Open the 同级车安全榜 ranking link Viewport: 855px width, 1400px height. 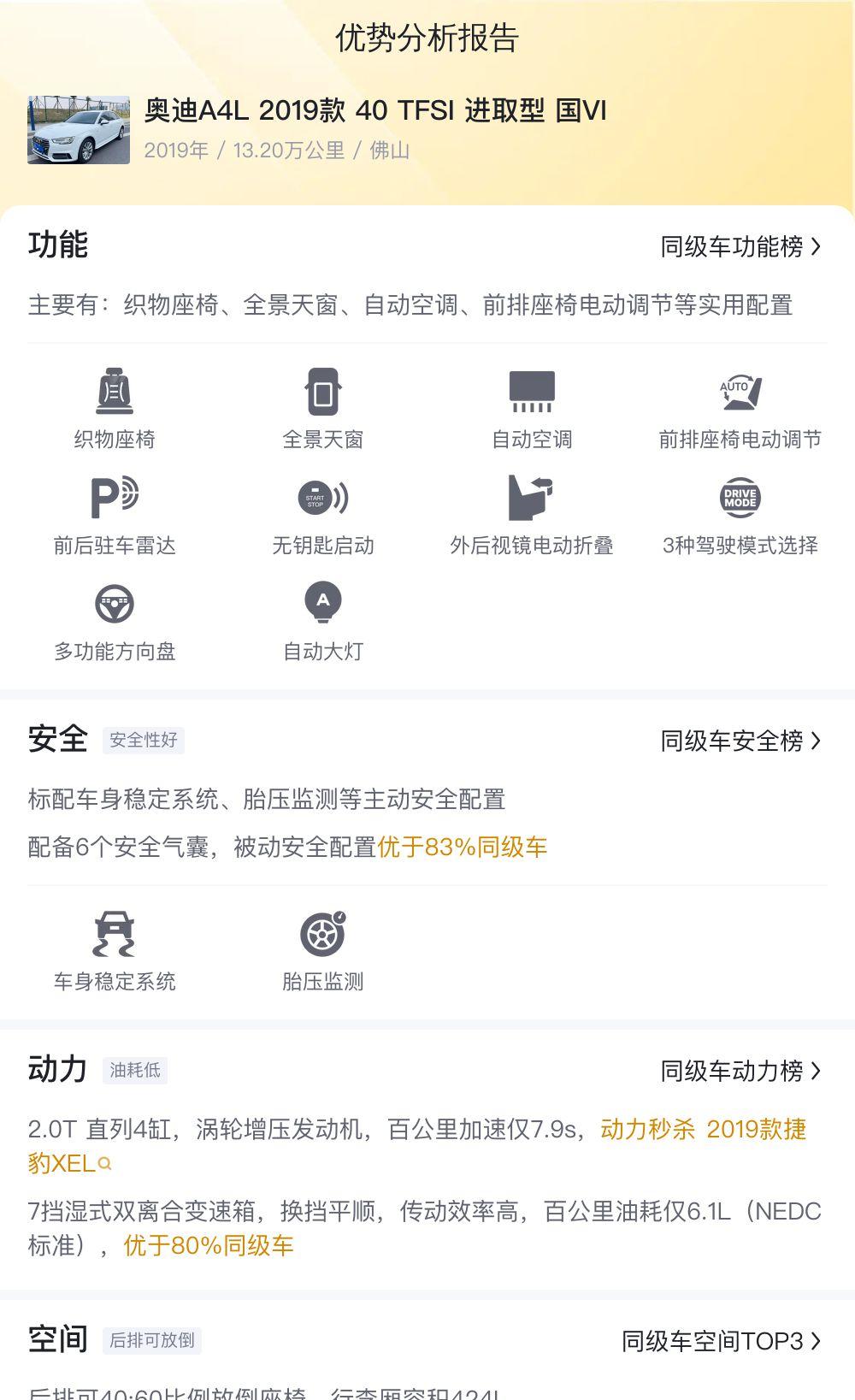pyautogui.click(x=740, y=741)
